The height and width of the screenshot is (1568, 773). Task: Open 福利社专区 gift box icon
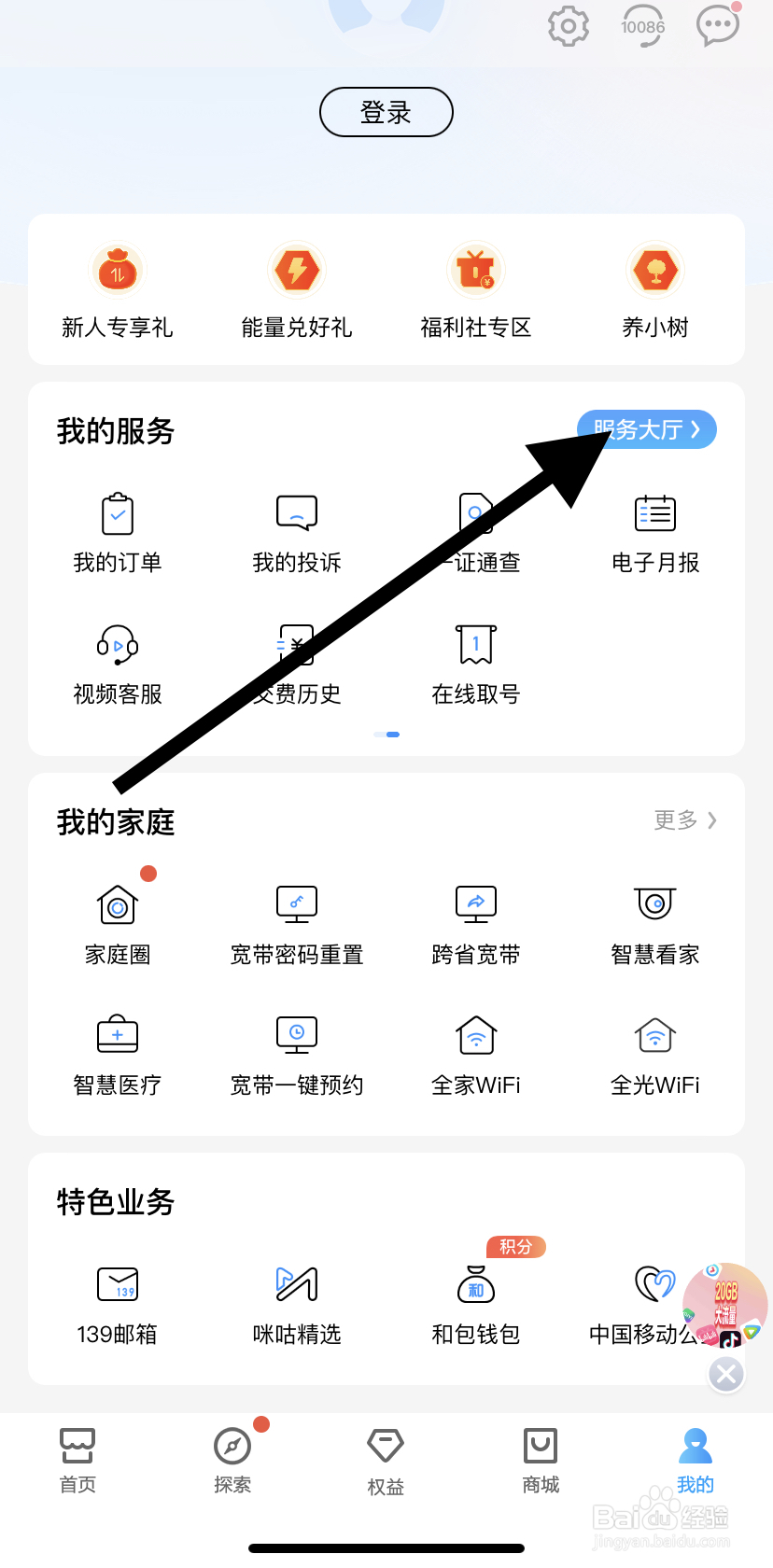click(x=475, y=270)
